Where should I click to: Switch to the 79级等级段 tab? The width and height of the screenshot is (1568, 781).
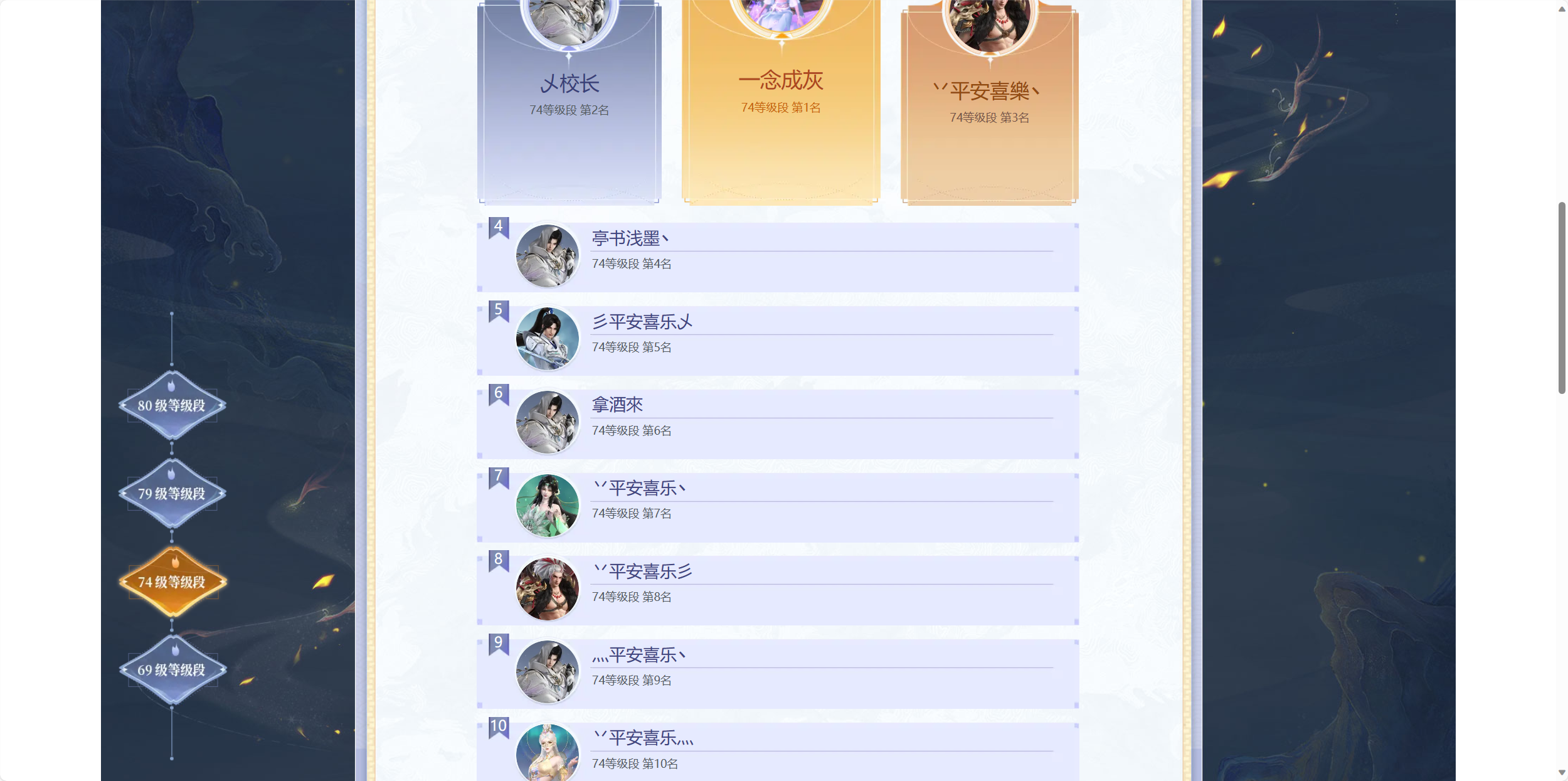click(x=172, y=494)
